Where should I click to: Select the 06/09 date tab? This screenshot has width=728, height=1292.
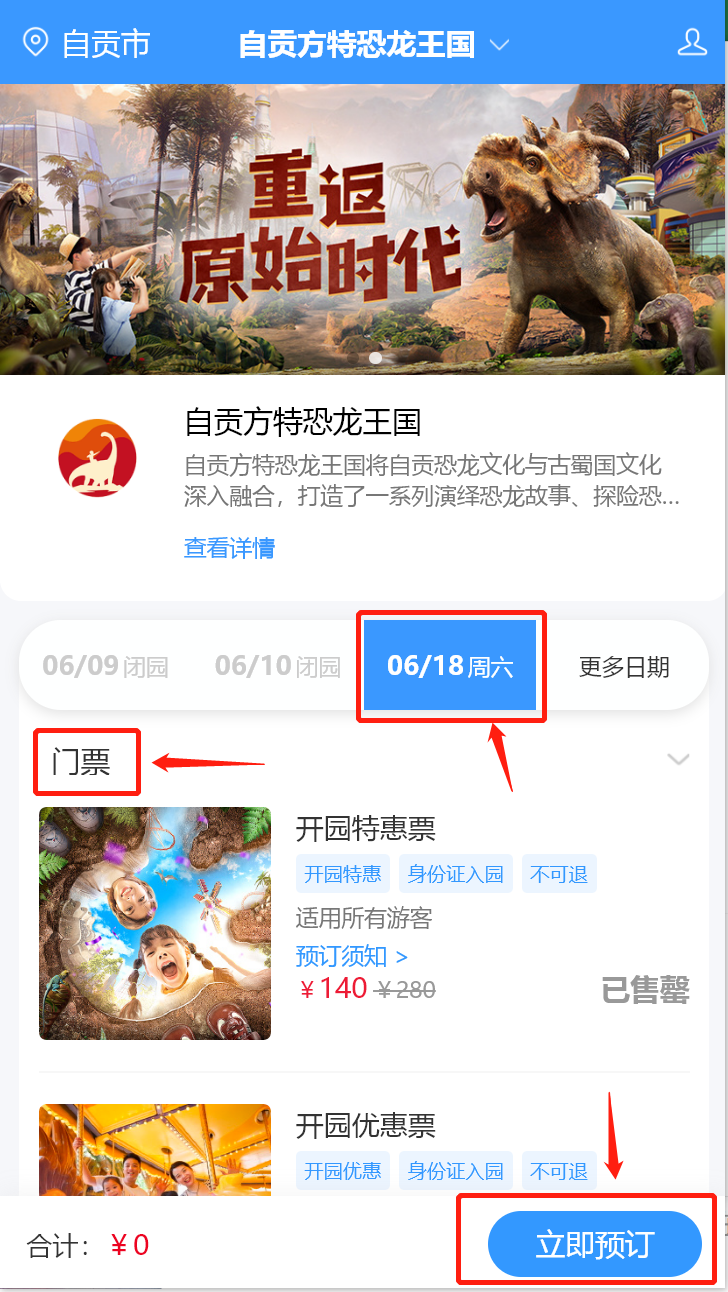point(104,667)
